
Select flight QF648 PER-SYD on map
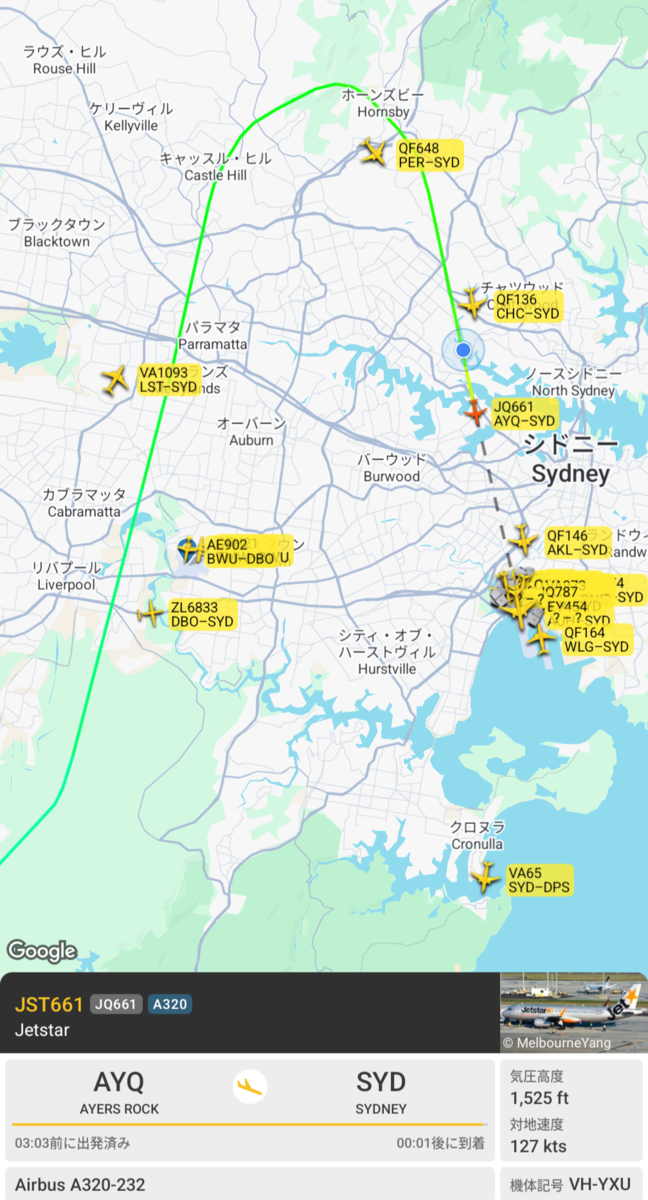click(372, 153)
